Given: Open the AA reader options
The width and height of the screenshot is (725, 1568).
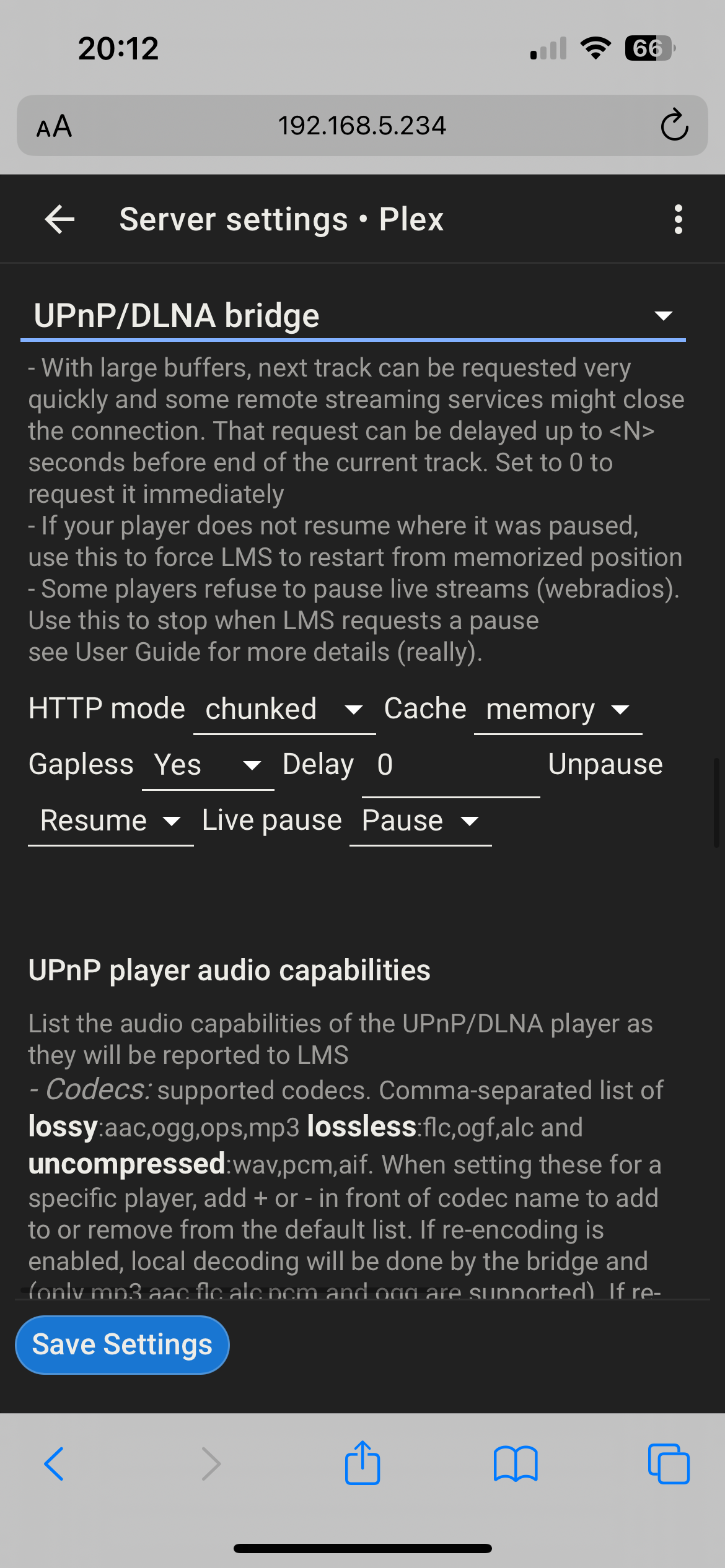Looking at the screenshot, I should pyautogui.click(x=55, y=126).
